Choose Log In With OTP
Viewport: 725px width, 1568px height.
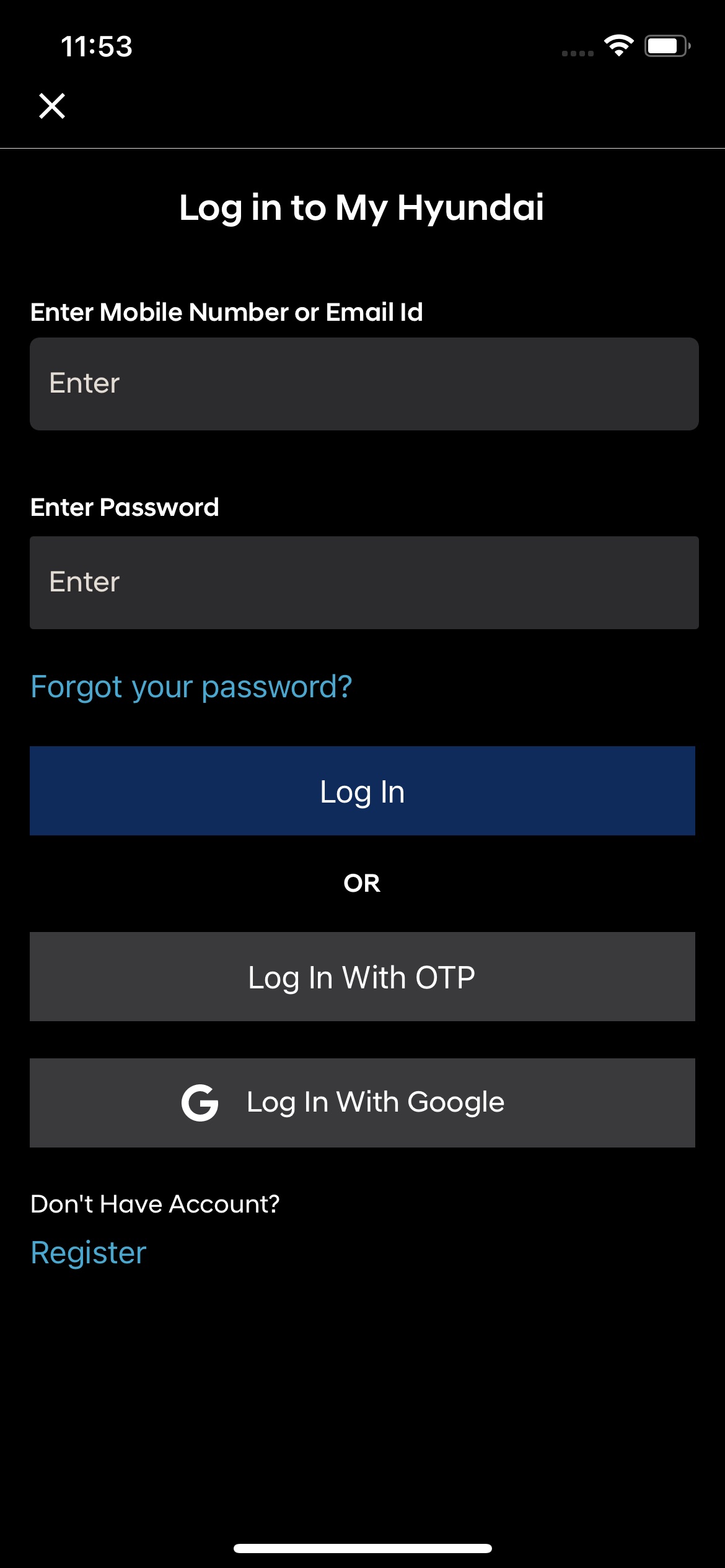coord(362,977)
